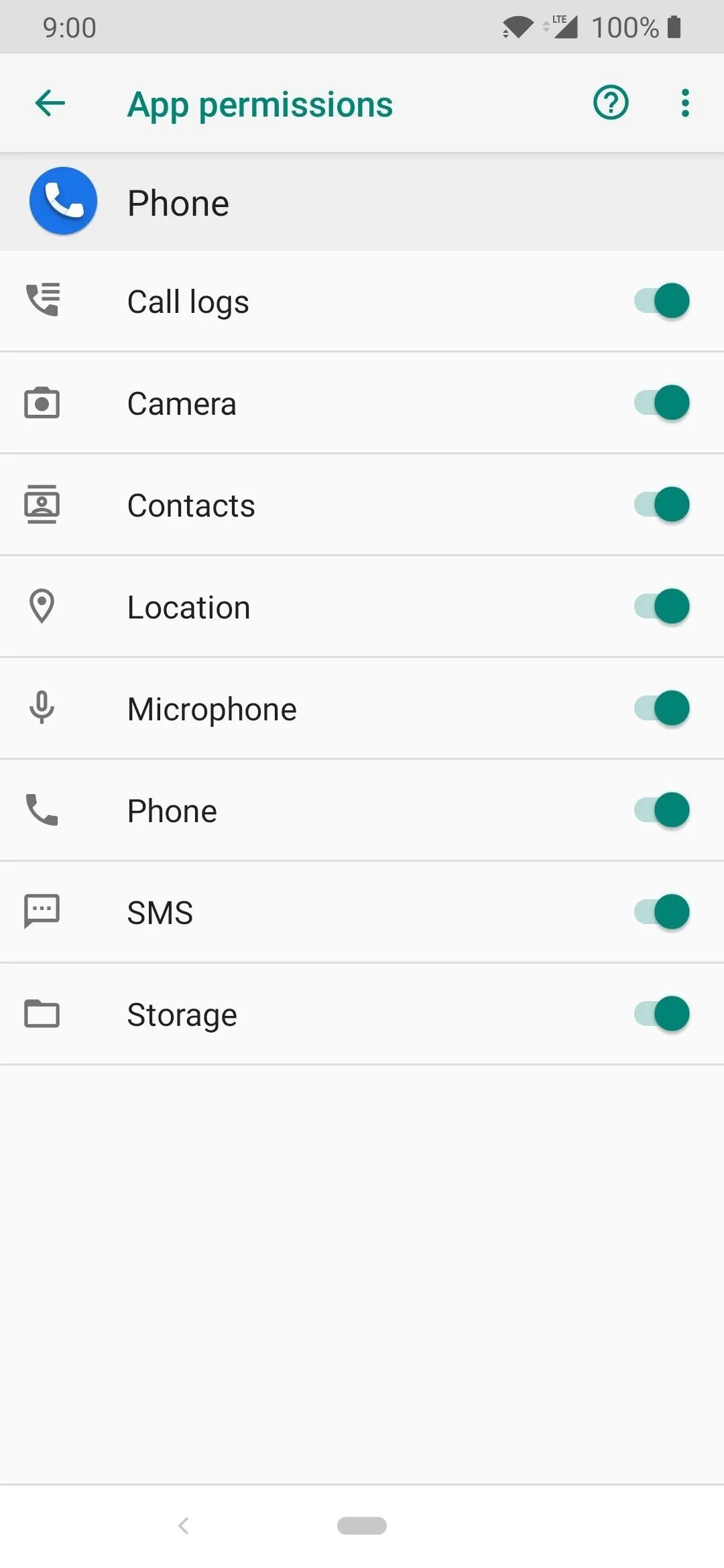Open the help question mark icon
724x1568 pixels.
(611, 103)
